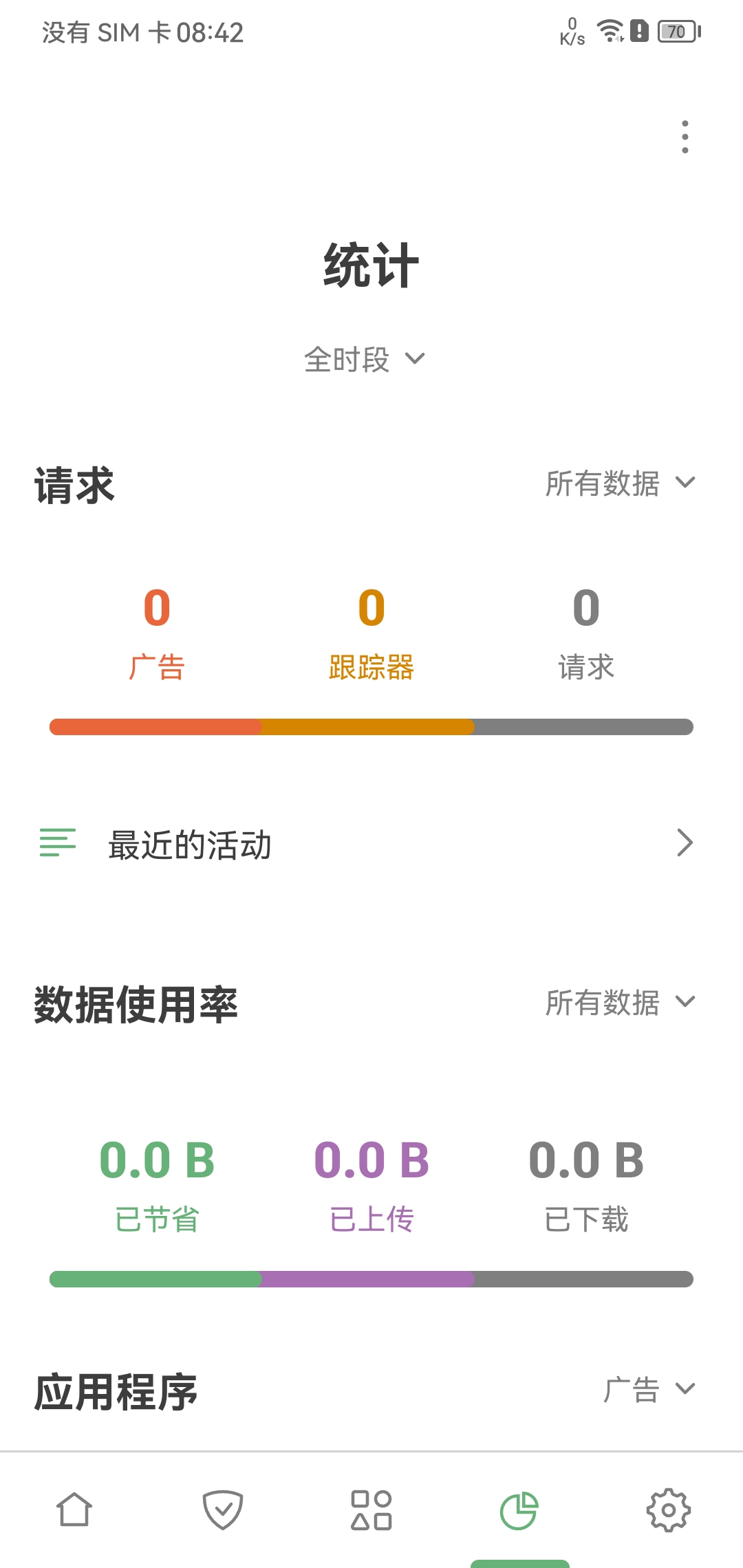Open 最近的活动 recent activity
Image resolution: width=743 pixels, height=1568 pixels.
(x=366, y=844)
